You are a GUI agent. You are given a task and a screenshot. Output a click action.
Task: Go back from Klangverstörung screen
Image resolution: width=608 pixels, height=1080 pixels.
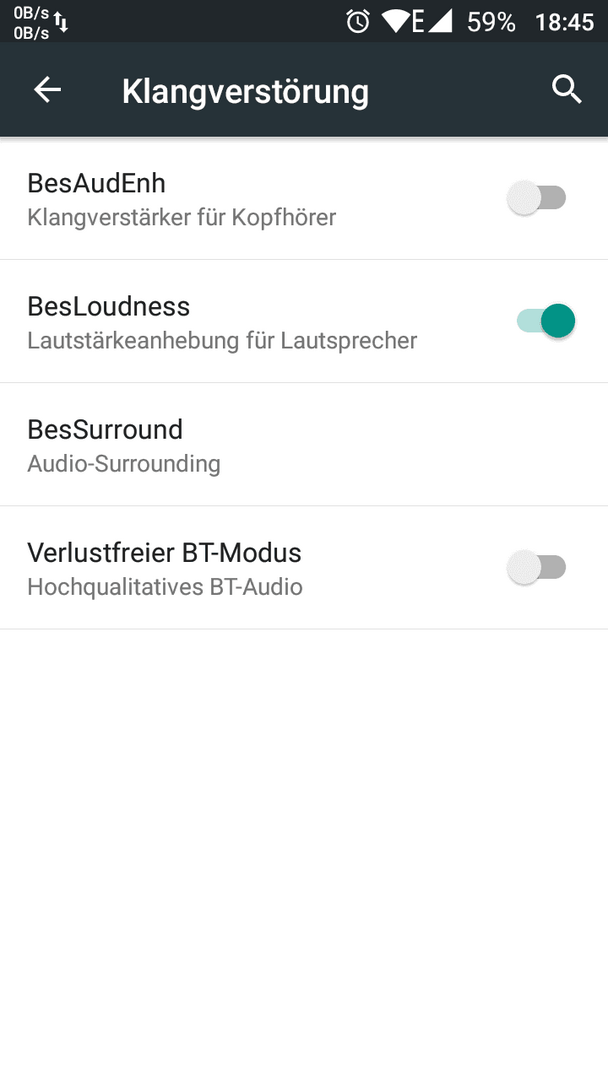click(48, 90)
